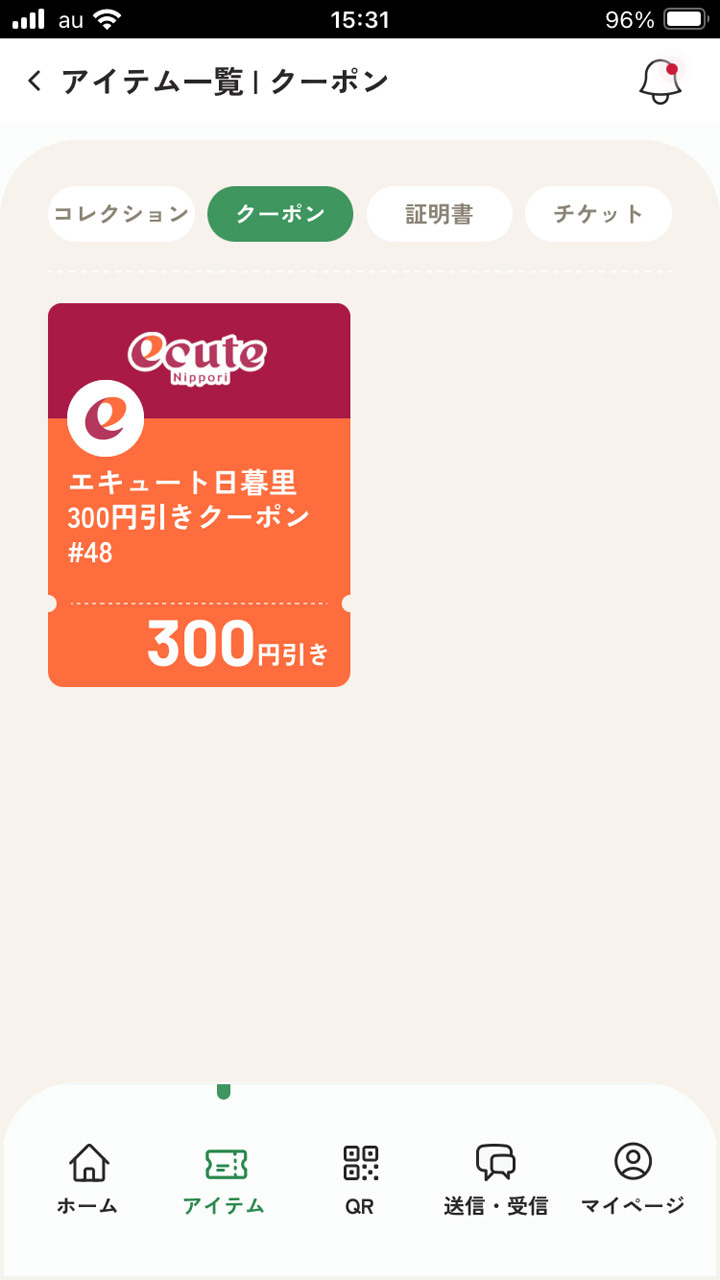This screenshot has height=1280, width=720.
Task: Open the notifications bell
Action: pos(660,82)
